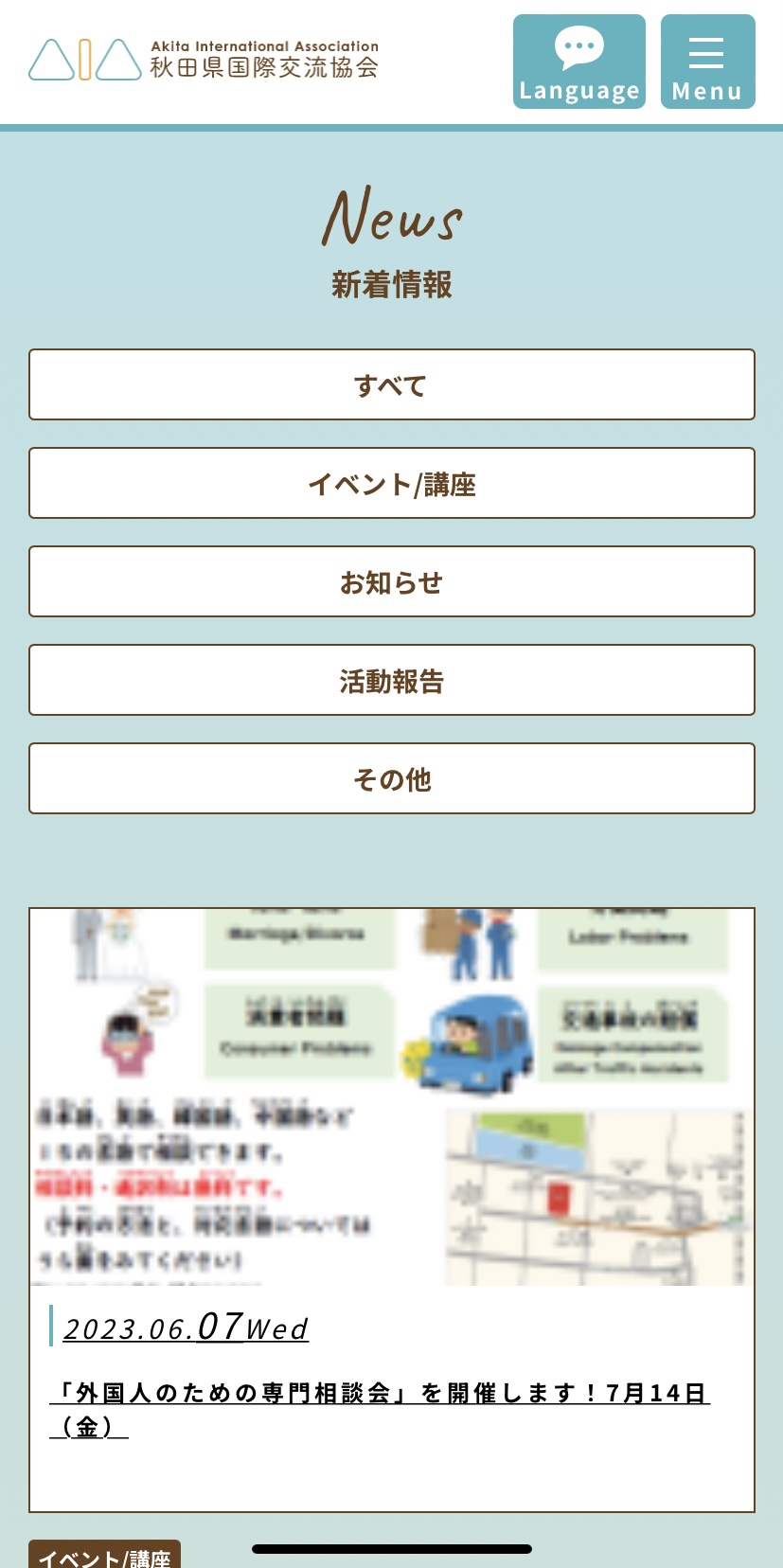Open the 外国人のための専門相談会 flyer image
The width and height of the screenshot is (783, 1568).
[x=391, y=1096]
